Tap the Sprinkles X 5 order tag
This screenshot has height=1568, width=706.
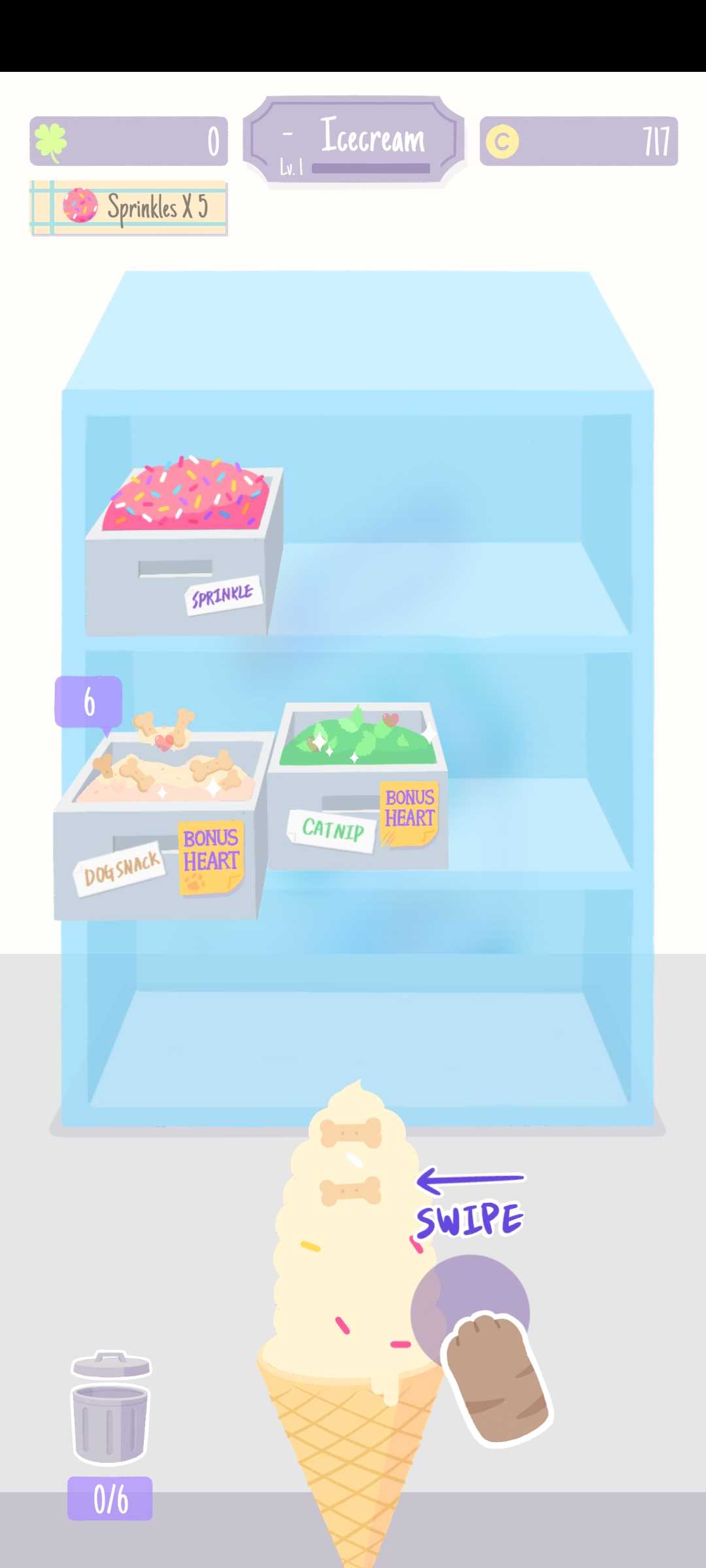coord(129,208)
